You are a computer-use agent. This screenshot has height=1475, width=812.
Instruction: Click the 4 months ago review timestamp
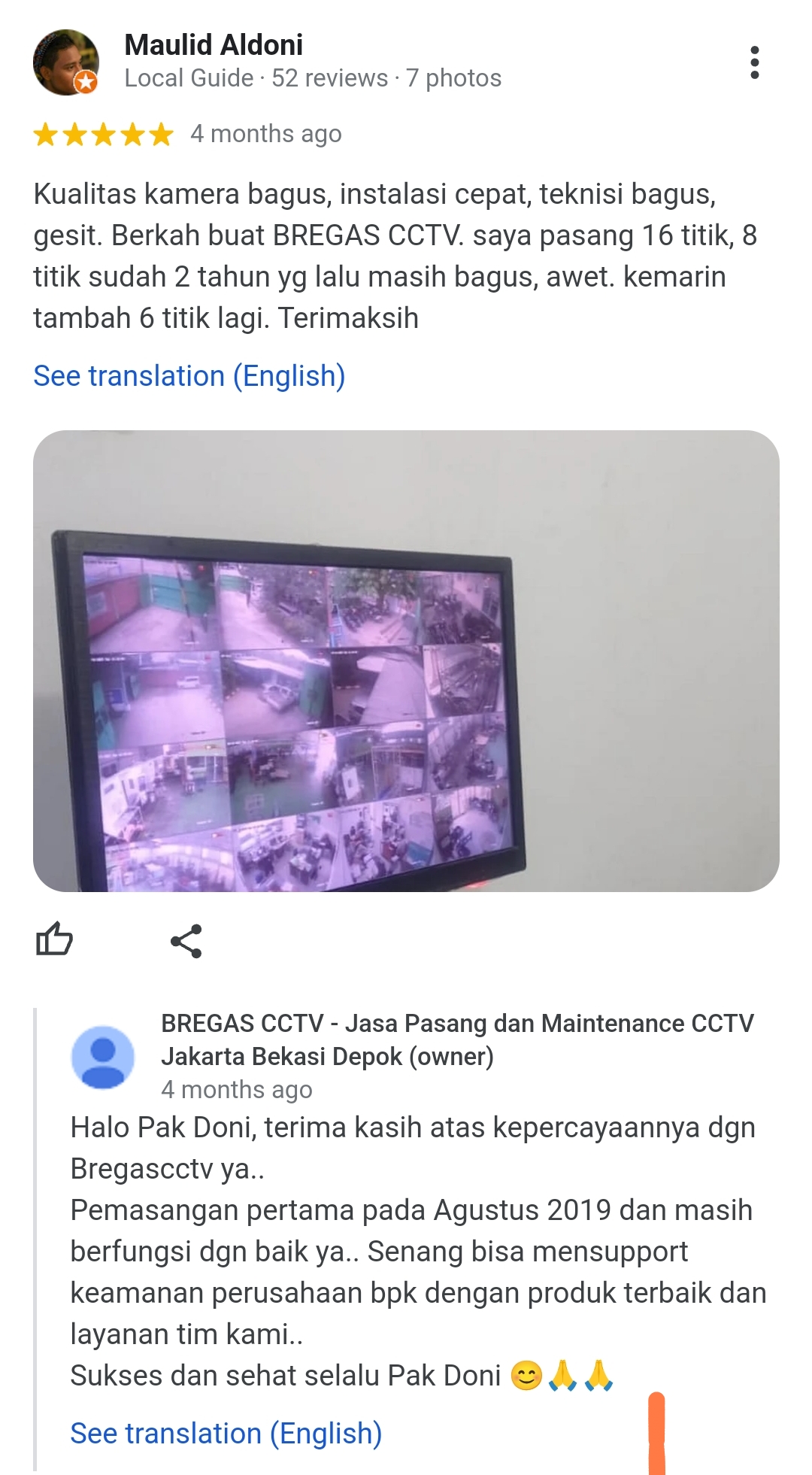click(x=265, y=135)
